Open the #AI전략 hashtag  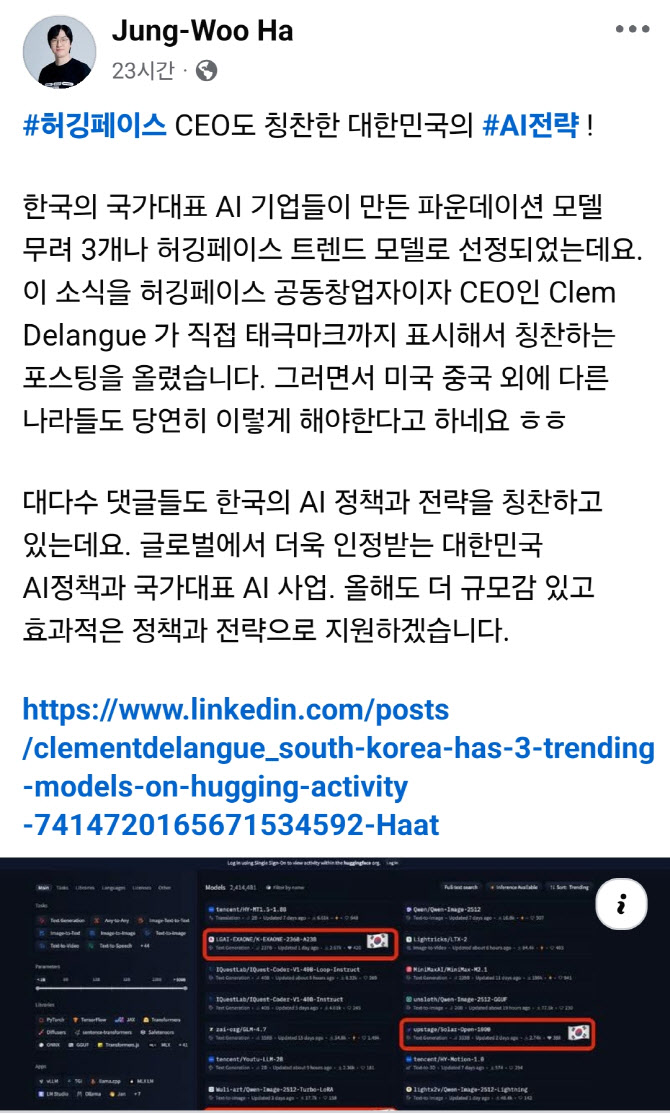(530, 127)
